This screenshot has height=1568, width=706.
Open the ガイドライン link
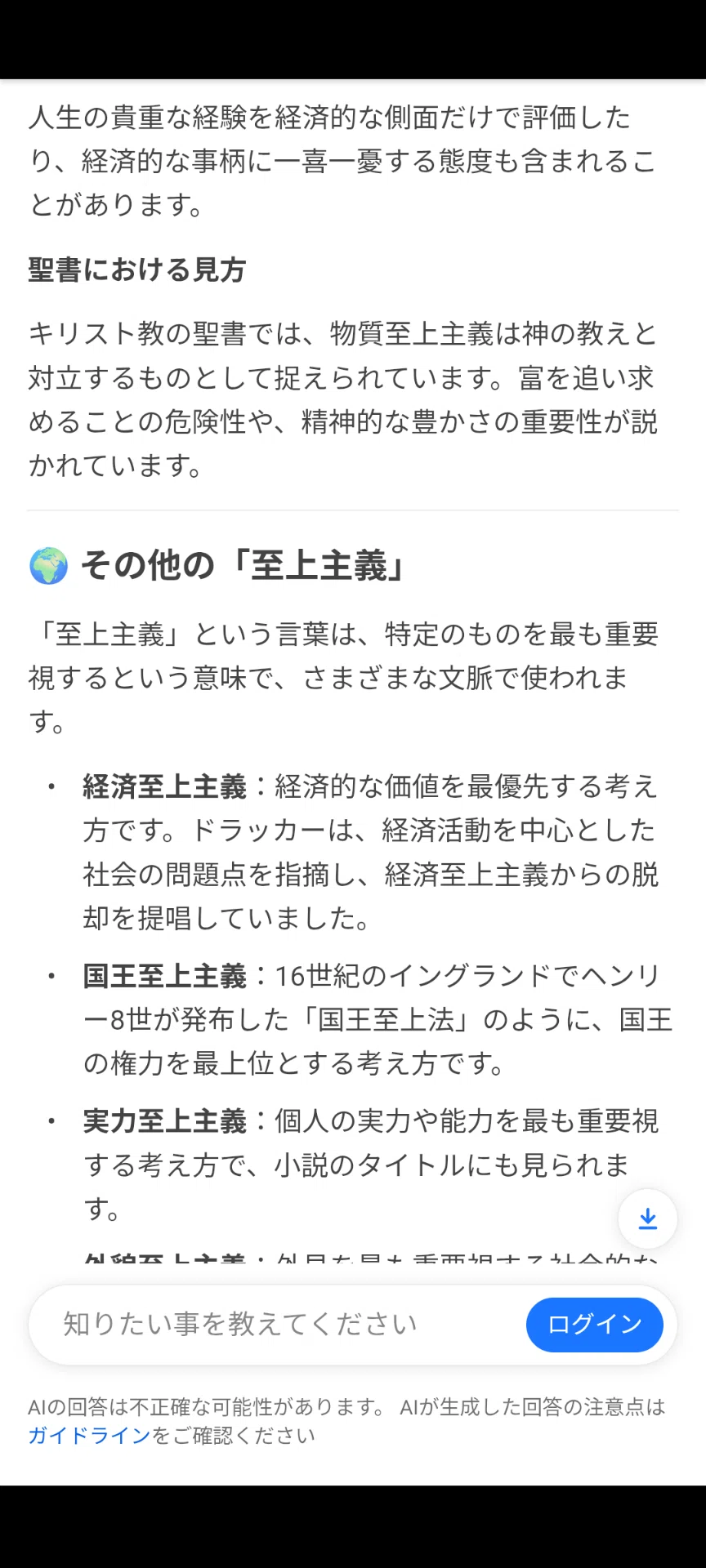click(x=90, y=1436)
